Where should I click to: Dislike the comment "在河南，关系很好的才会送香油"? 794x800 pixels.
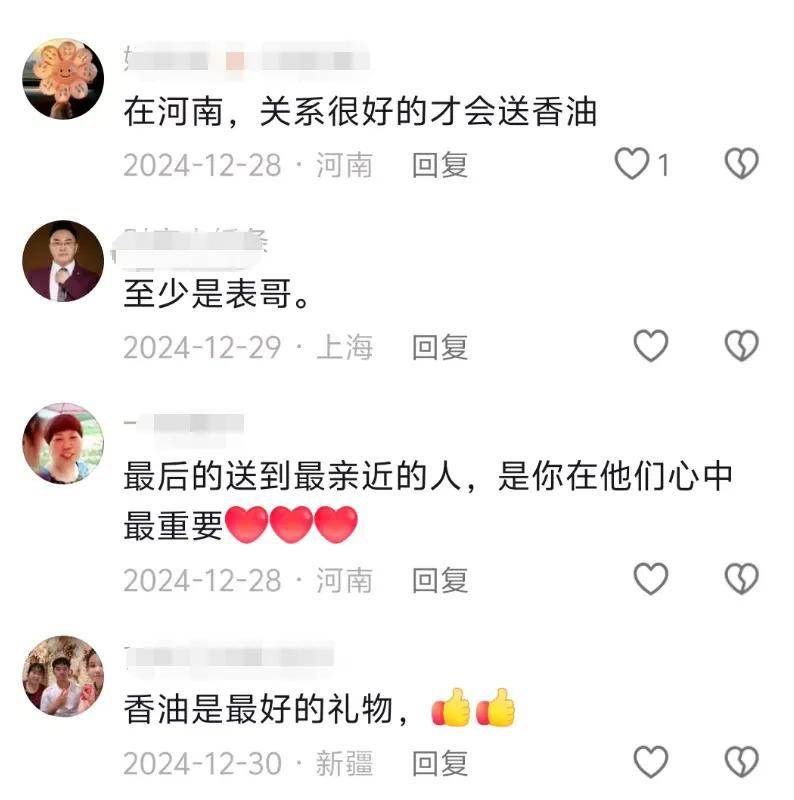(741, 164)
